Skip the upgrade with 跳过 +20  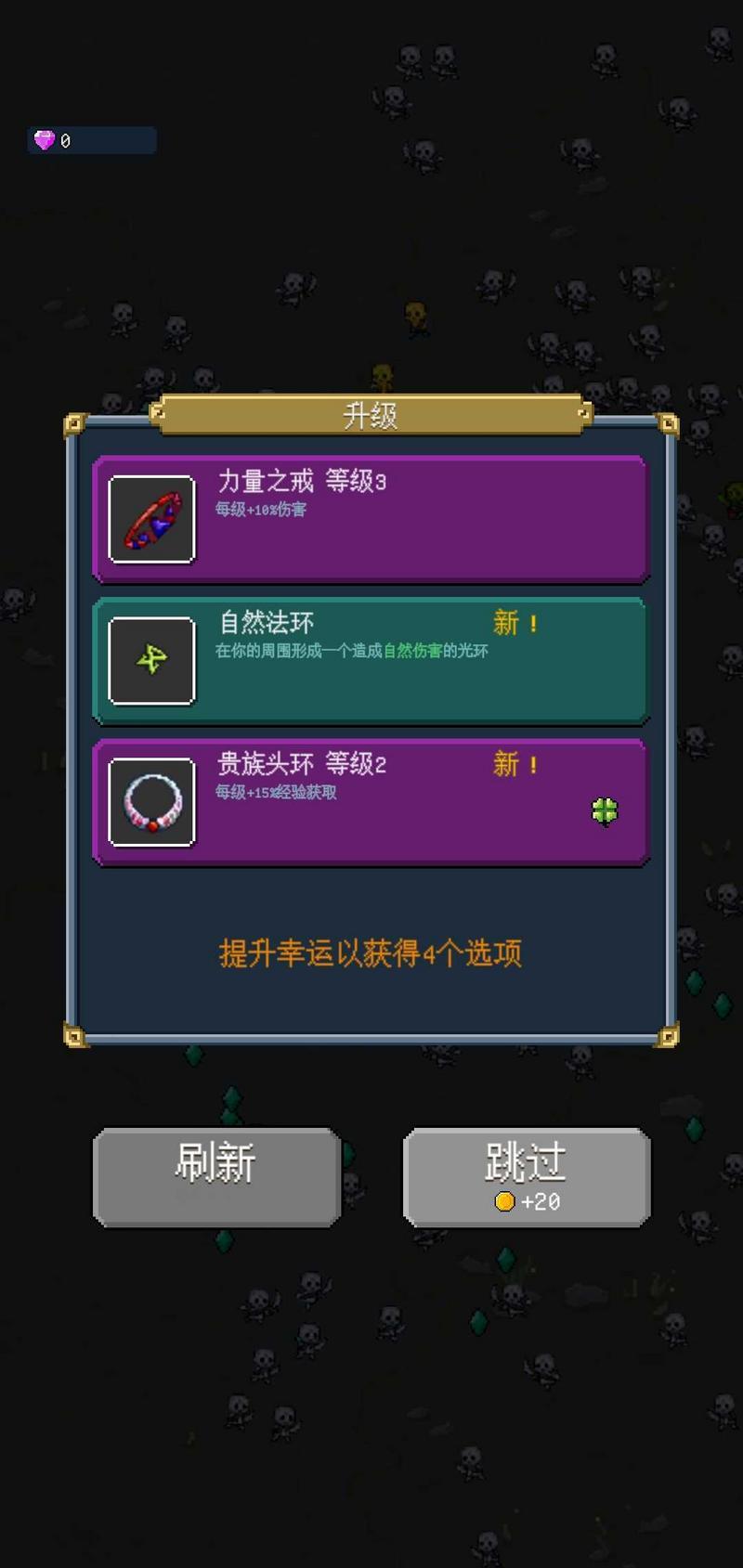(526, 1175)
